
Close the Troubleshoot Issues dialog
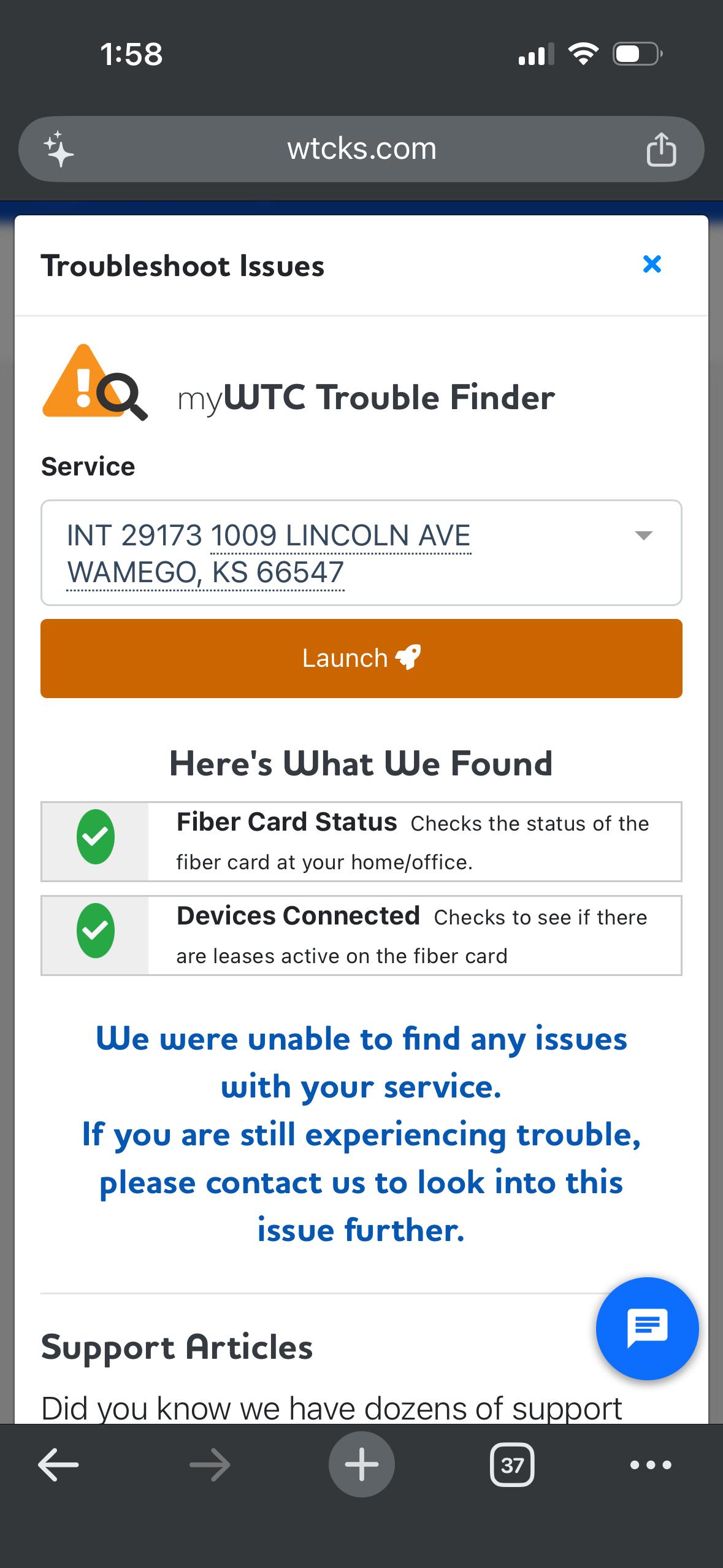pyautogui.click(x=652, y=264)
